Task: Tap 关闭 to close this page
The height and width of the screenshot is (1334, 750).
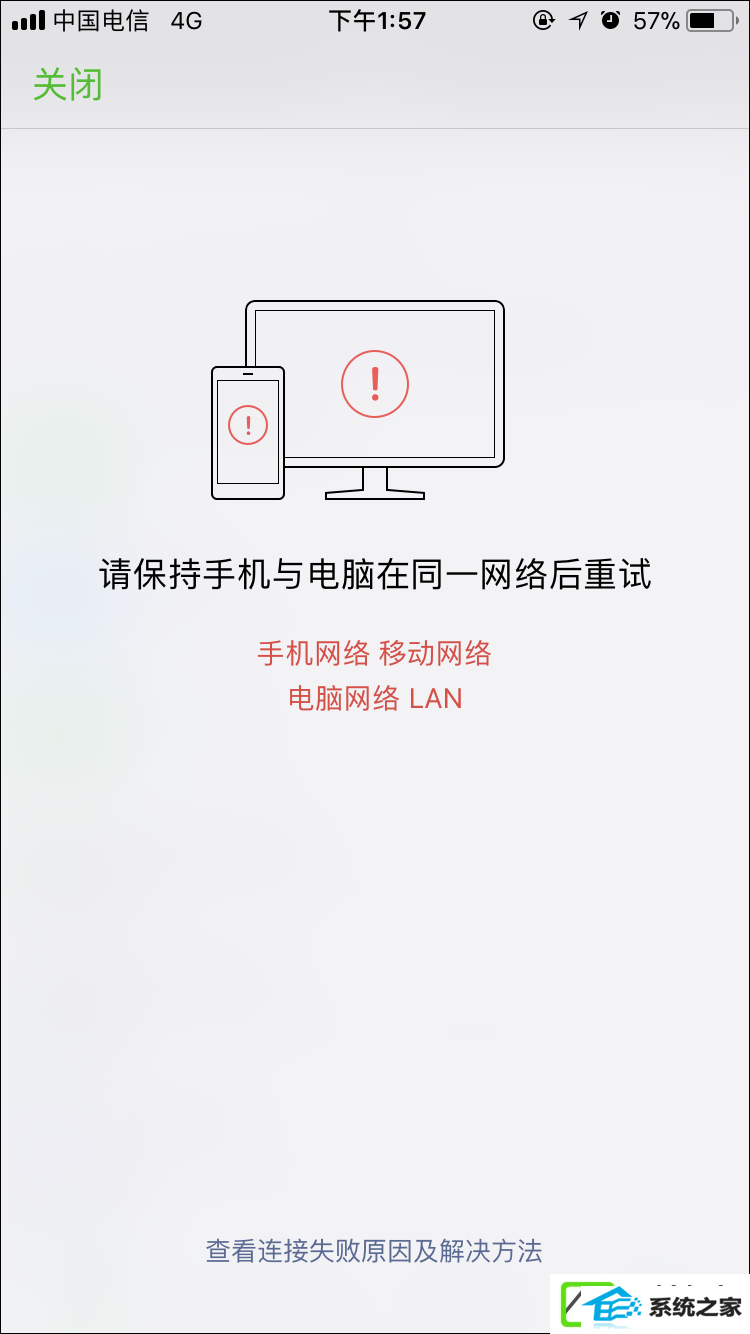Action: 67,85
